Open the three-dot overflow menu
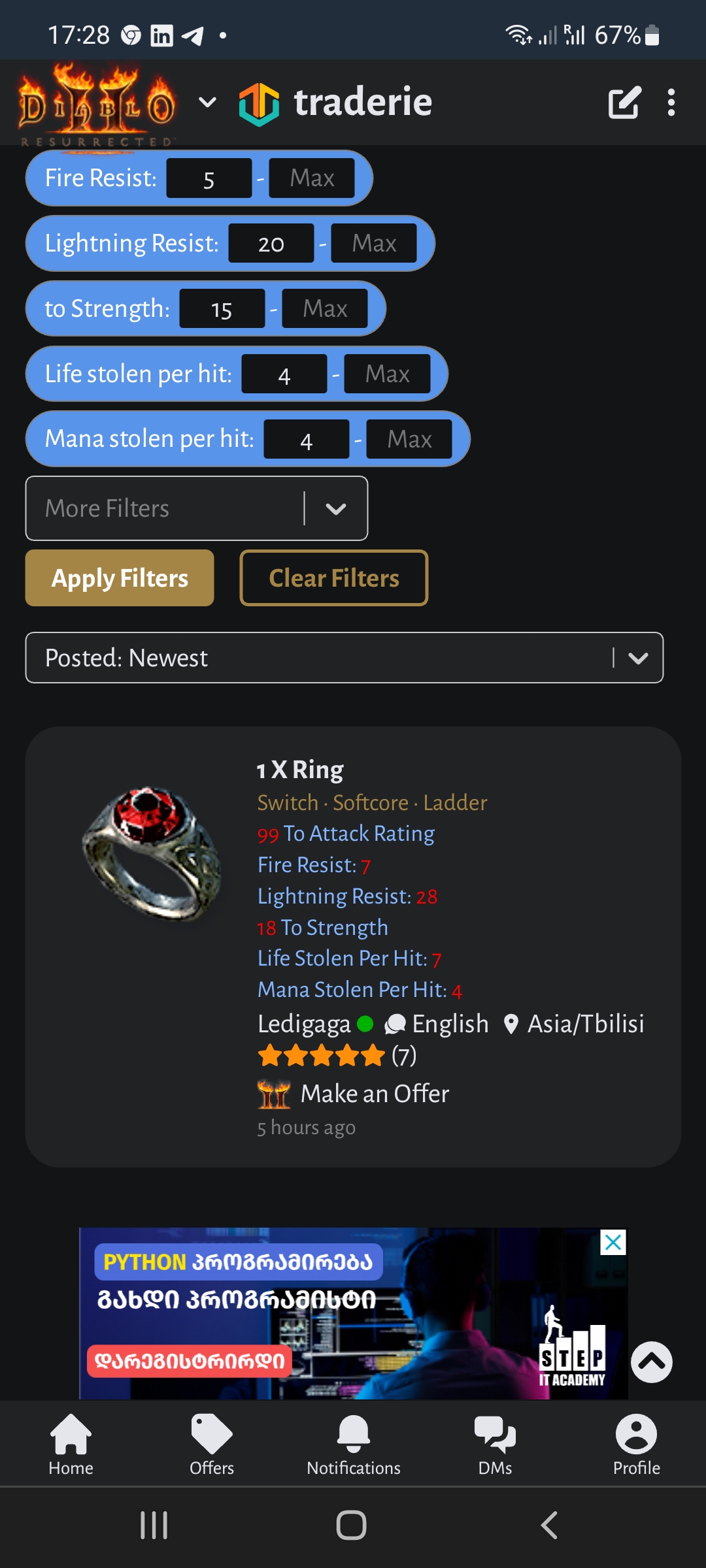The image size is (706, 1568). 671,103
